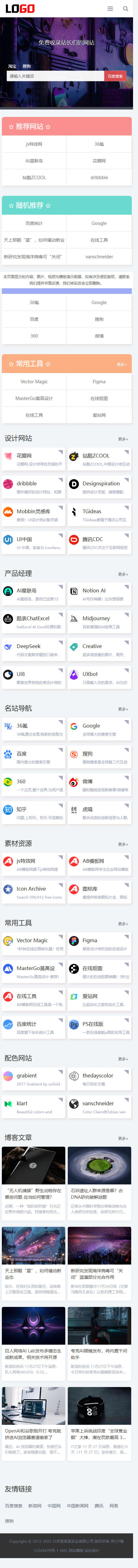
Task: Tap the 百度搜索 button
Action: click(115, 76)
